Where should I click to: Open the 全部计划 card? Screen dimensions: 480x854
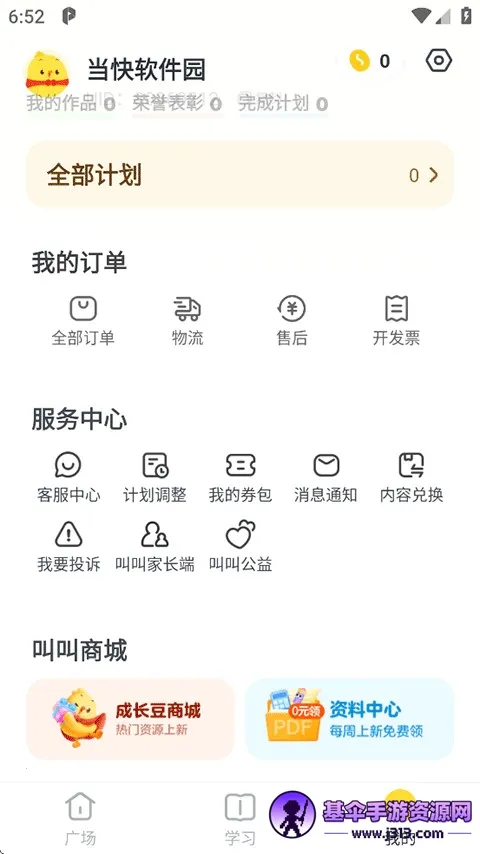240,175
